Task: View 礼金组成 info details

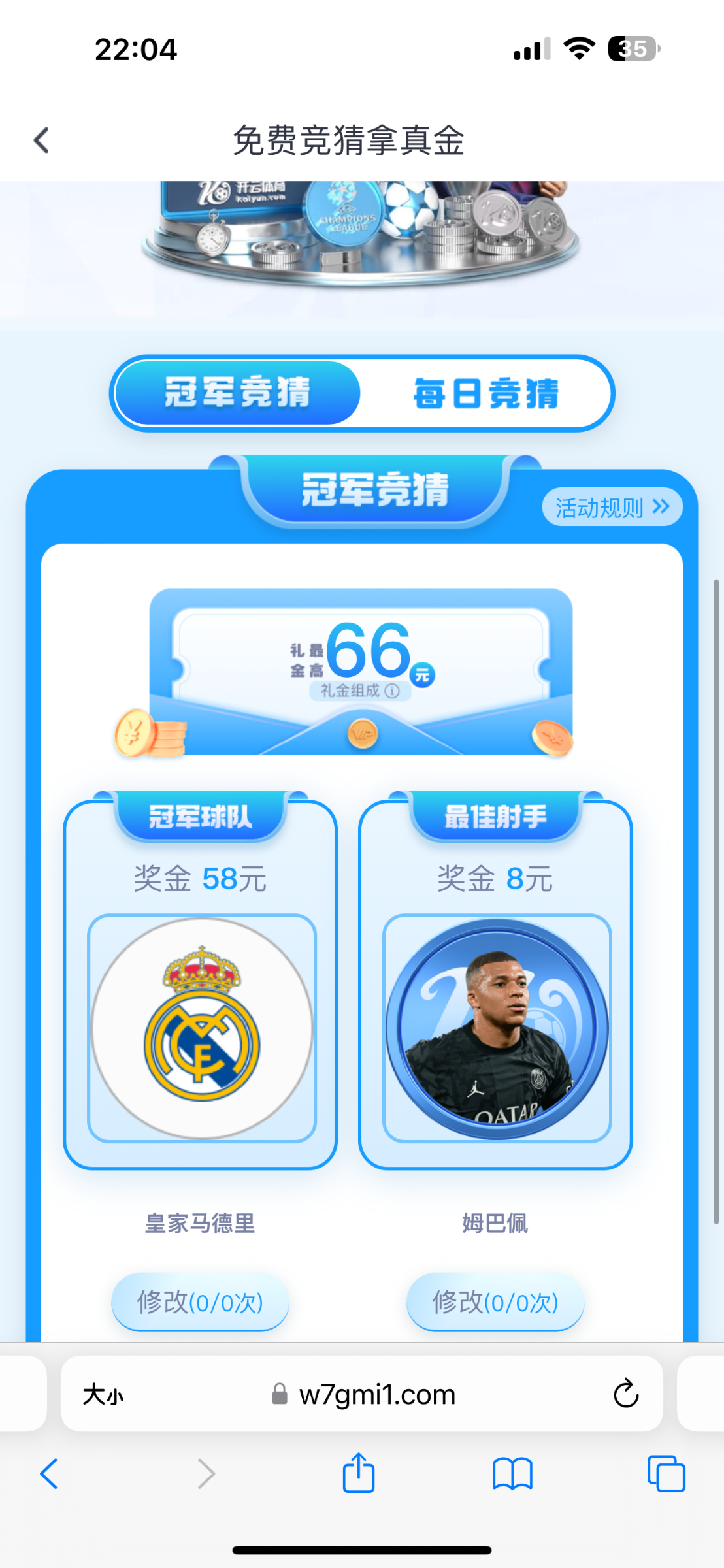Action: pos(360,691)
